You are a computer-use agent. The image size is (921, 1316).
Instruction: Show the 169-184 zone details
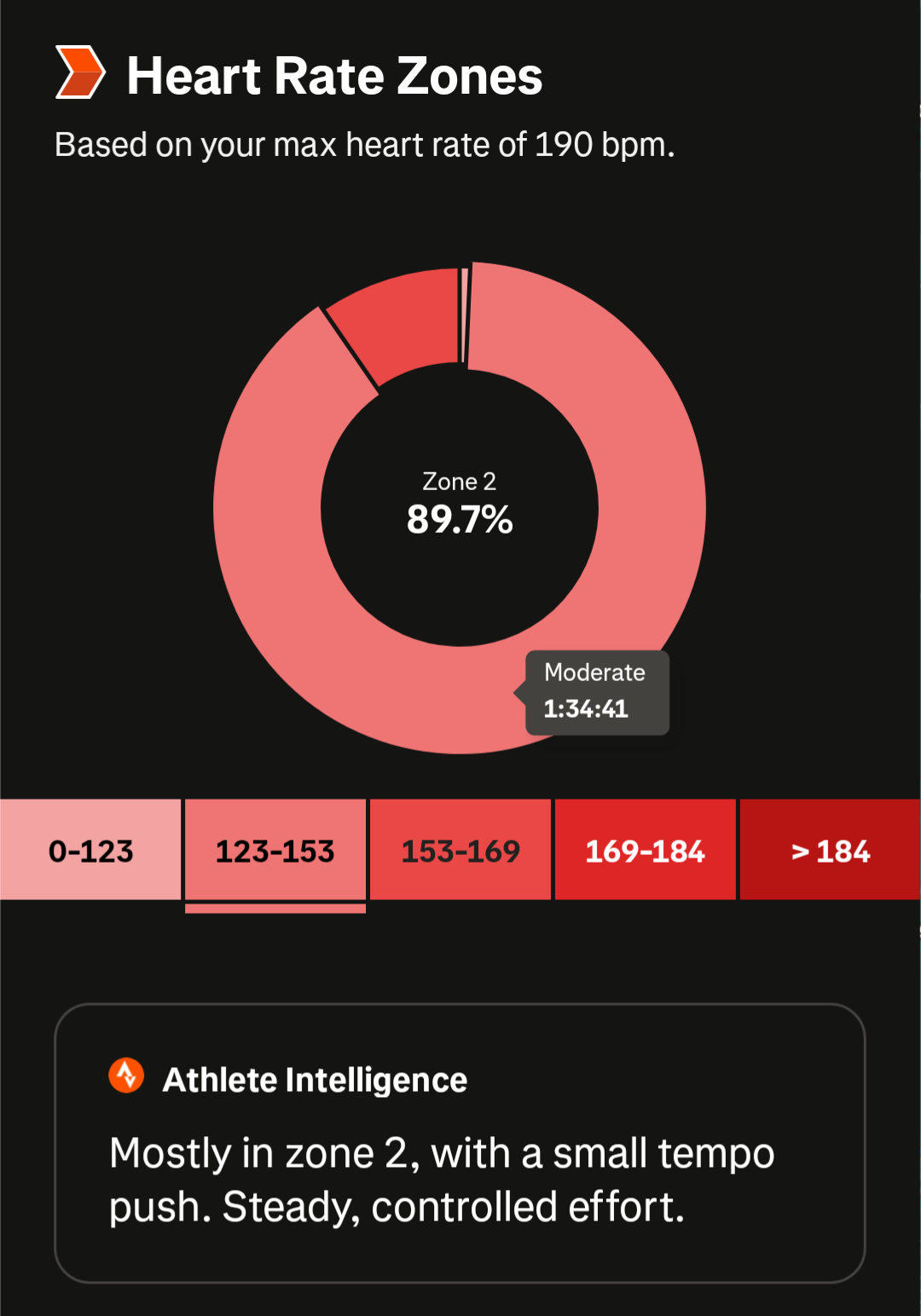[x=645, y=850]
